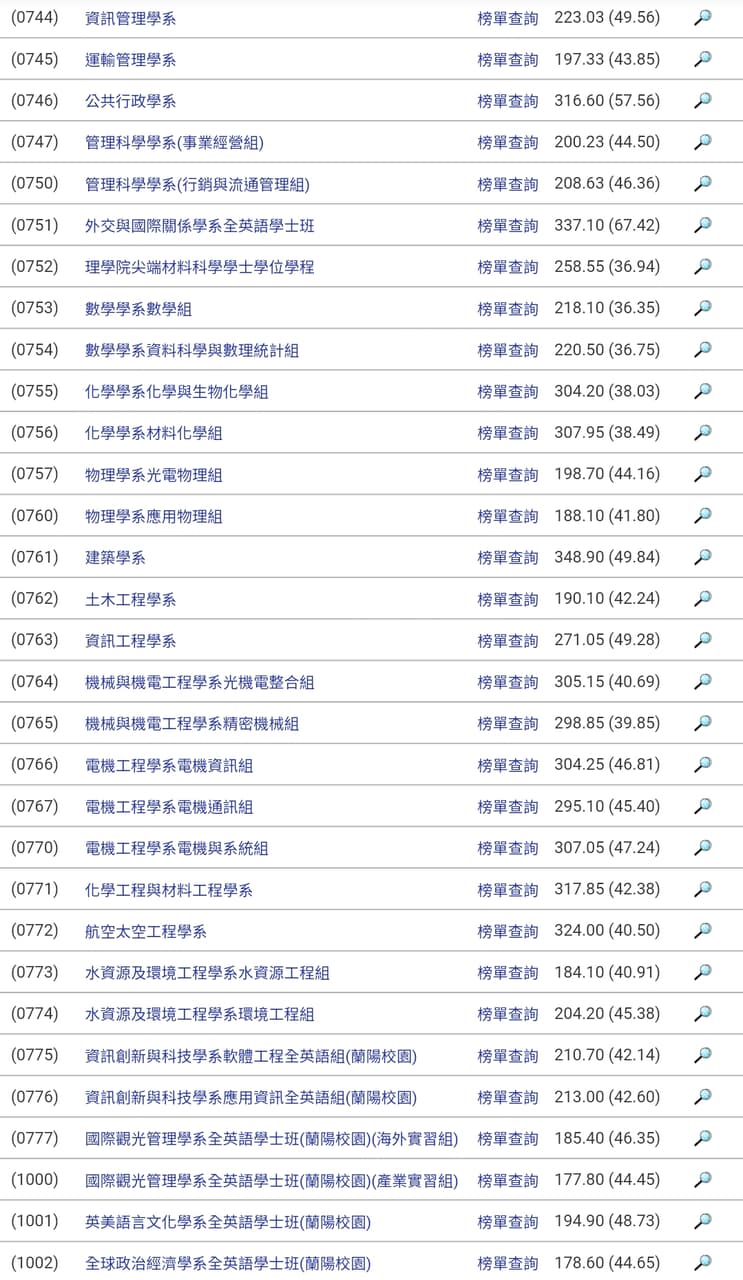
Task: Open 化學工程與材料工程學系 department link
Action: click(169, 890)
